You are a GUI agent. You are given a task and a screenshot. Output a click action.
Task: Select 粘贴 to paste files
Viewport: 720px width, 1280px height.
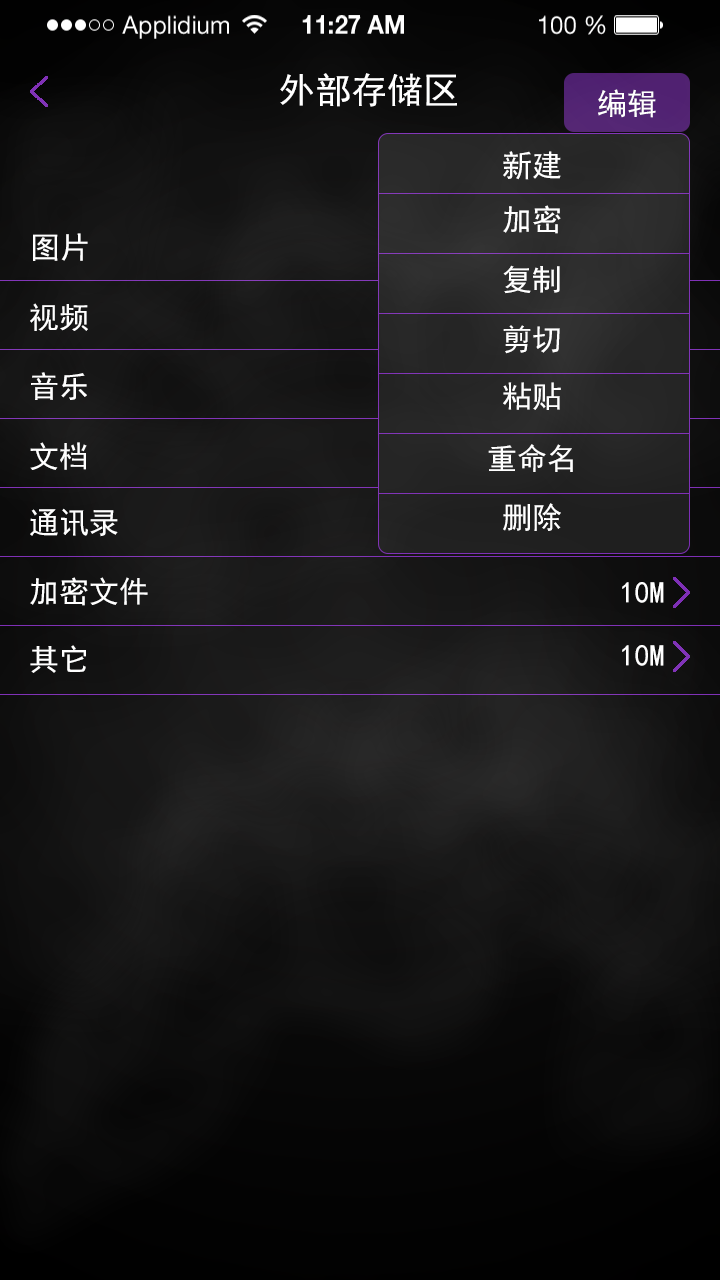tap(533, 400)
